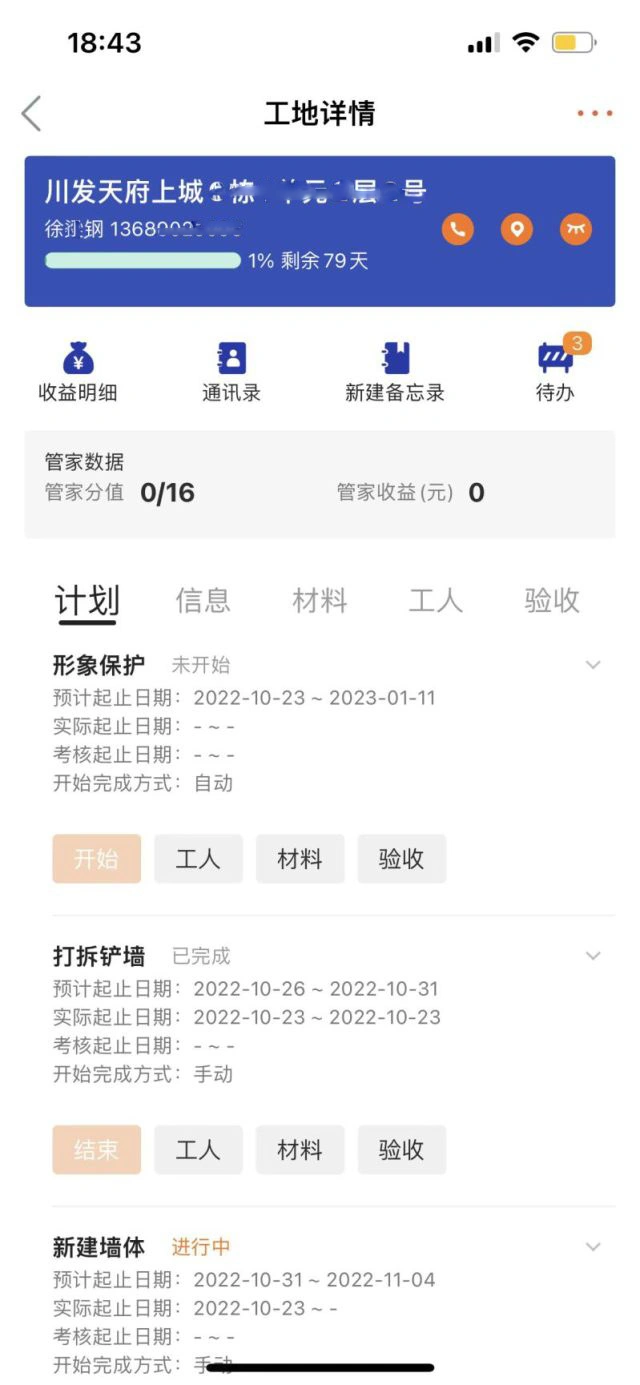Open 验收 for 形象保护
Screen dimensions: 640x1385
(x=402, y=859)
